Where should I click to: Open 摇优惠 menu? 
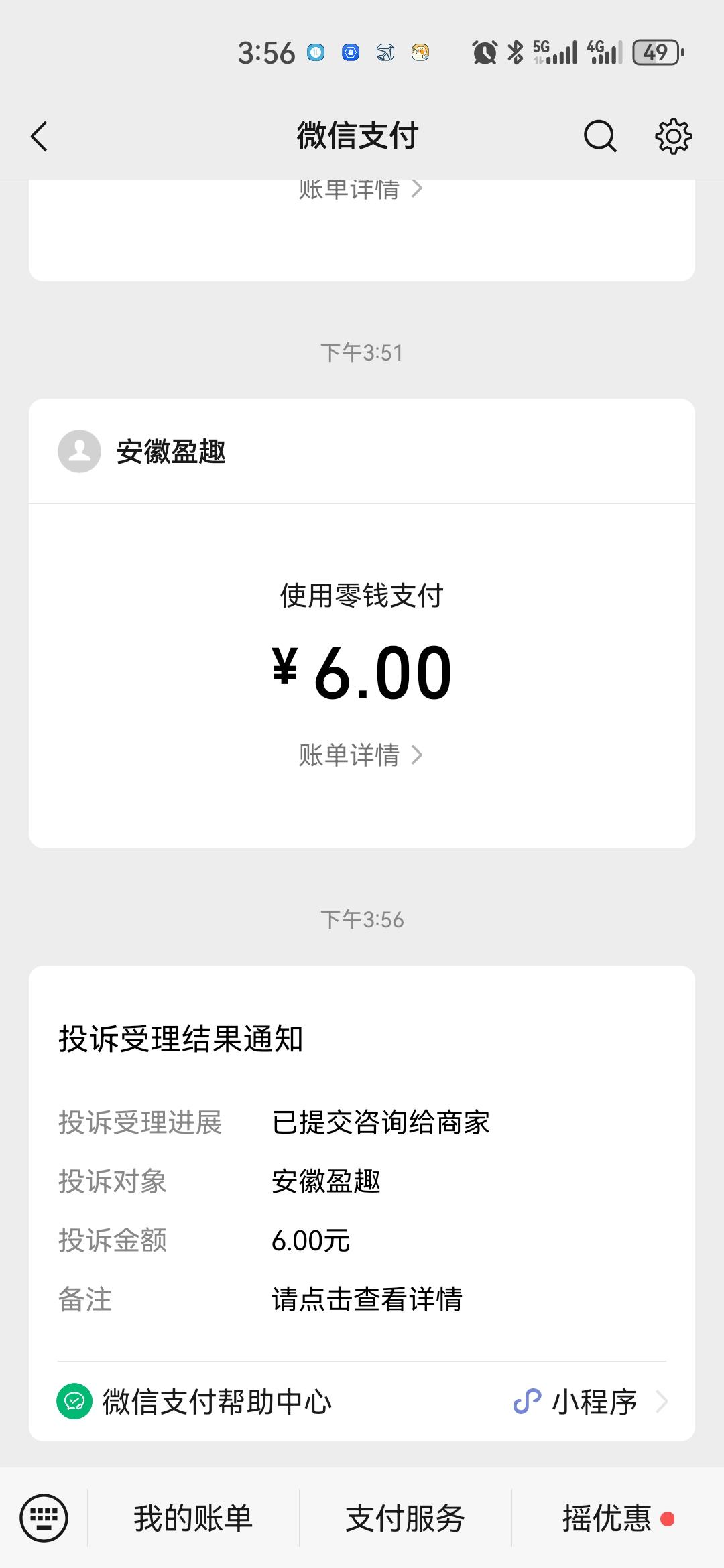pos(607,1518)
